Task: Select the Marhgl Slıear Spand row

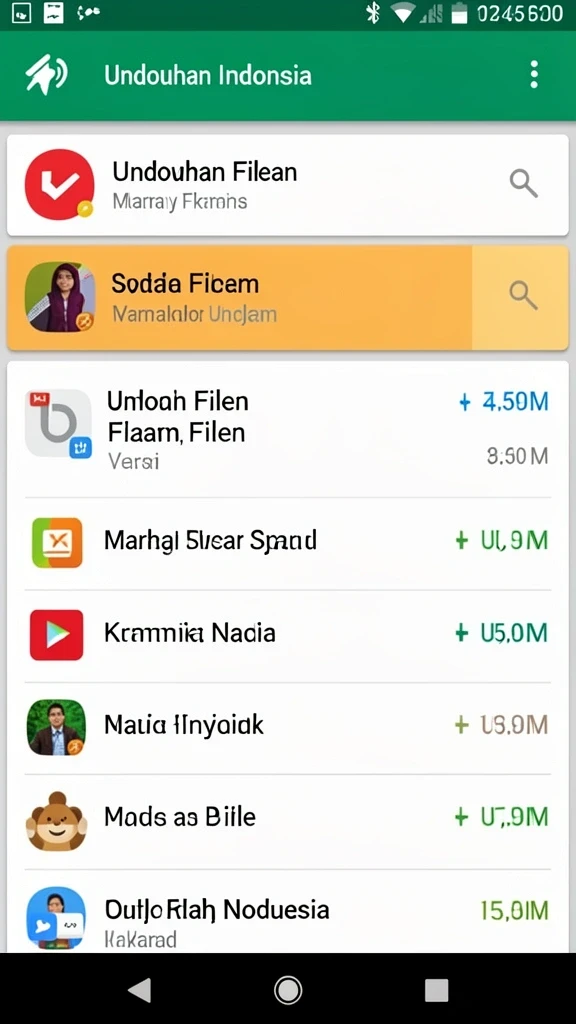Action: click(x=287, y=543)
